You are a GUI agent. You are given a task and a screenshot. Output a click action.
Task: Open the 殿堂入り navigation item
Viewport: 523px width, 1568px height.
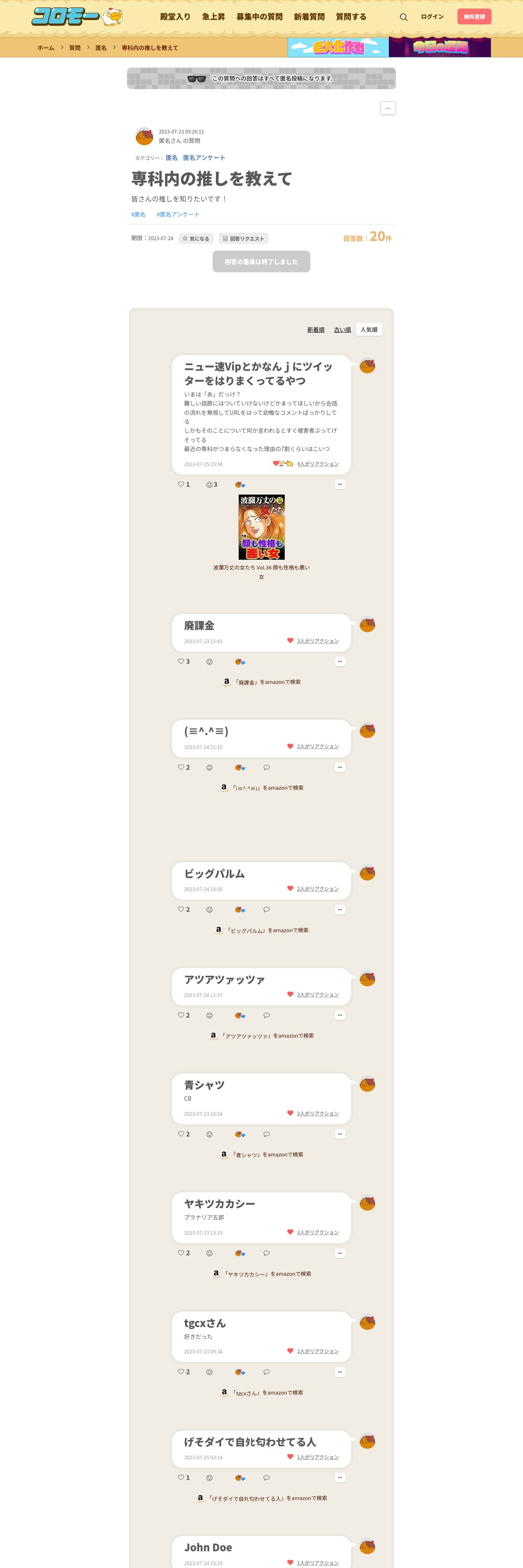tap(175, 17)
